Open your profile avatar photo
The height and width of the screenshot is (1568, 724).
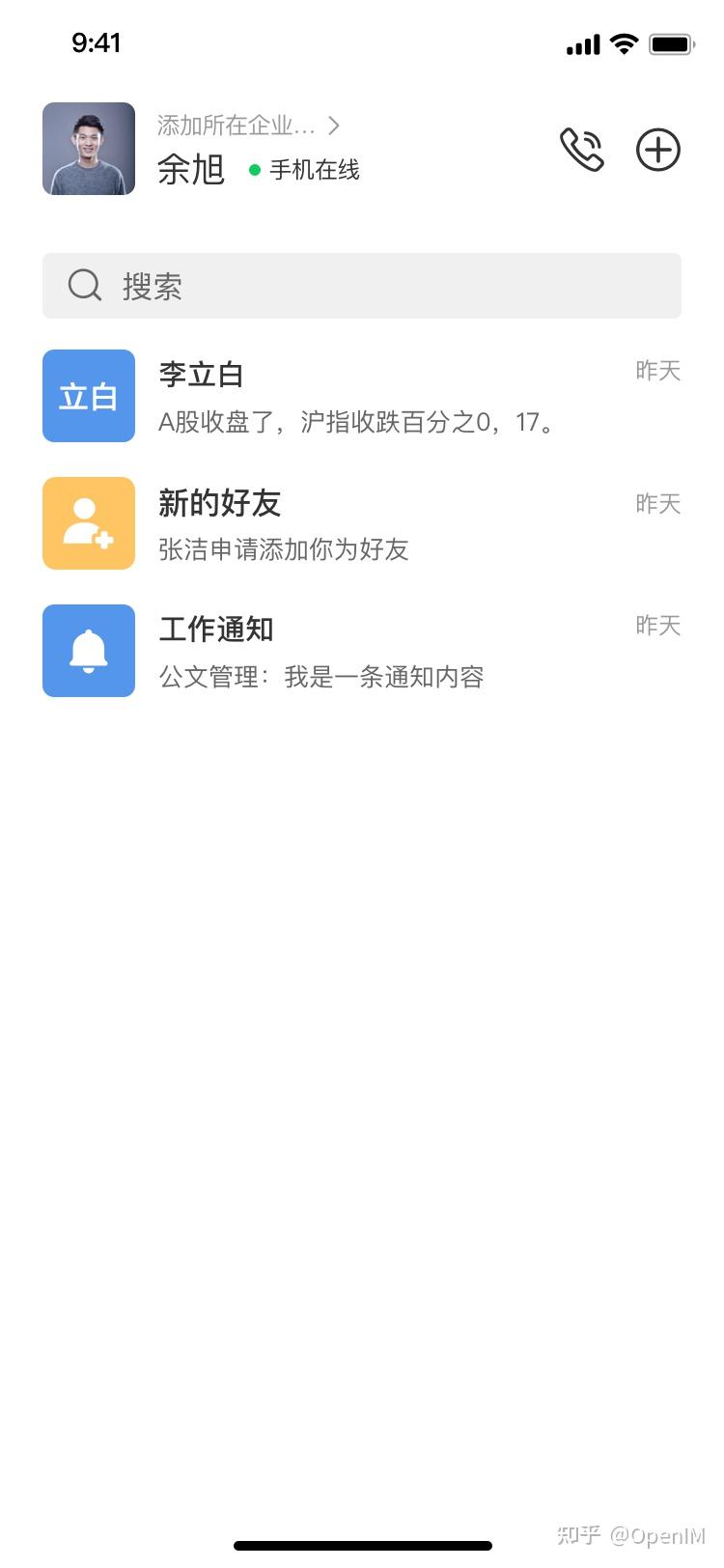point(88,149)
